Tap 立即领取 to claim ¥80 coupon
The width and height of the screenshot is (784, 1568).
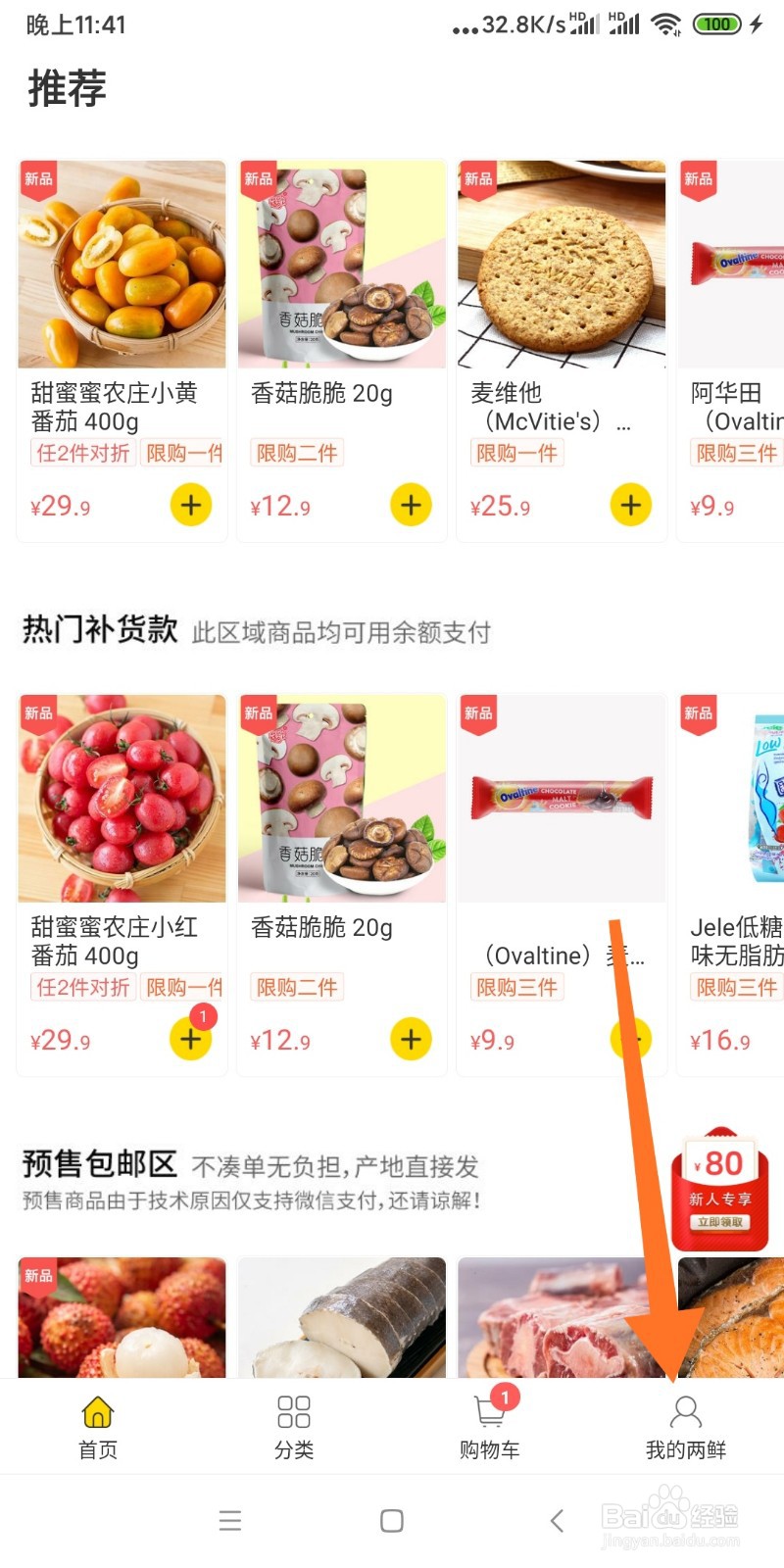719,1222
